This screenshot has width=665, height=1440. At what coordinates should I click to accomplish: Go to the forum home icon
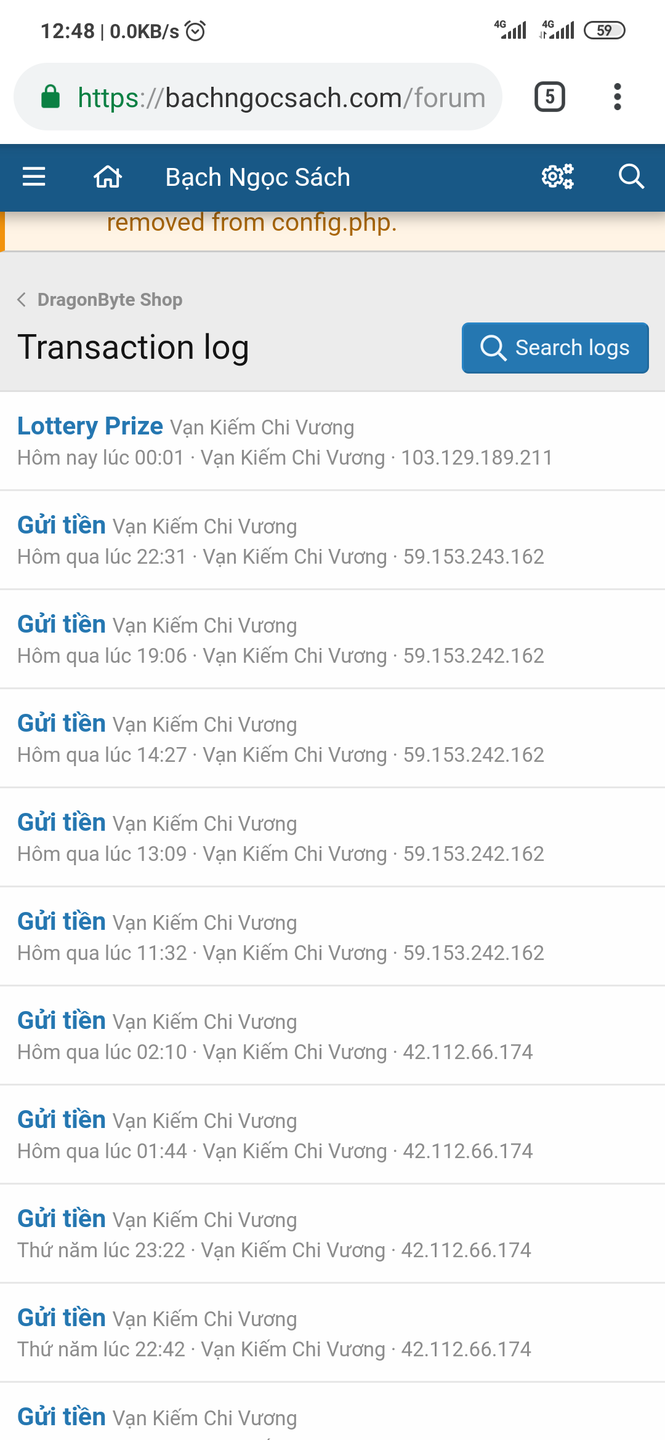(x=107, y=177)
